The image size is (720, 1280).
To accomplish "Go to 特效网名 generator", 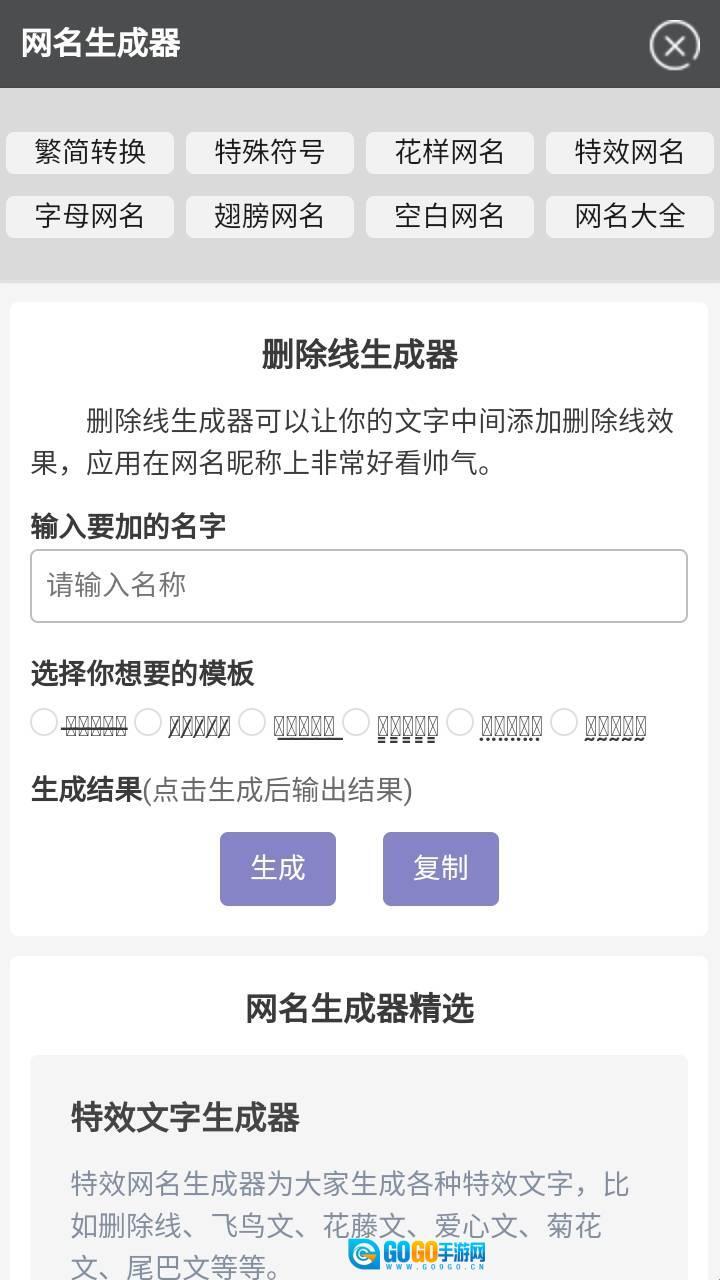I will pyautogui.click(x=630, y=153).
